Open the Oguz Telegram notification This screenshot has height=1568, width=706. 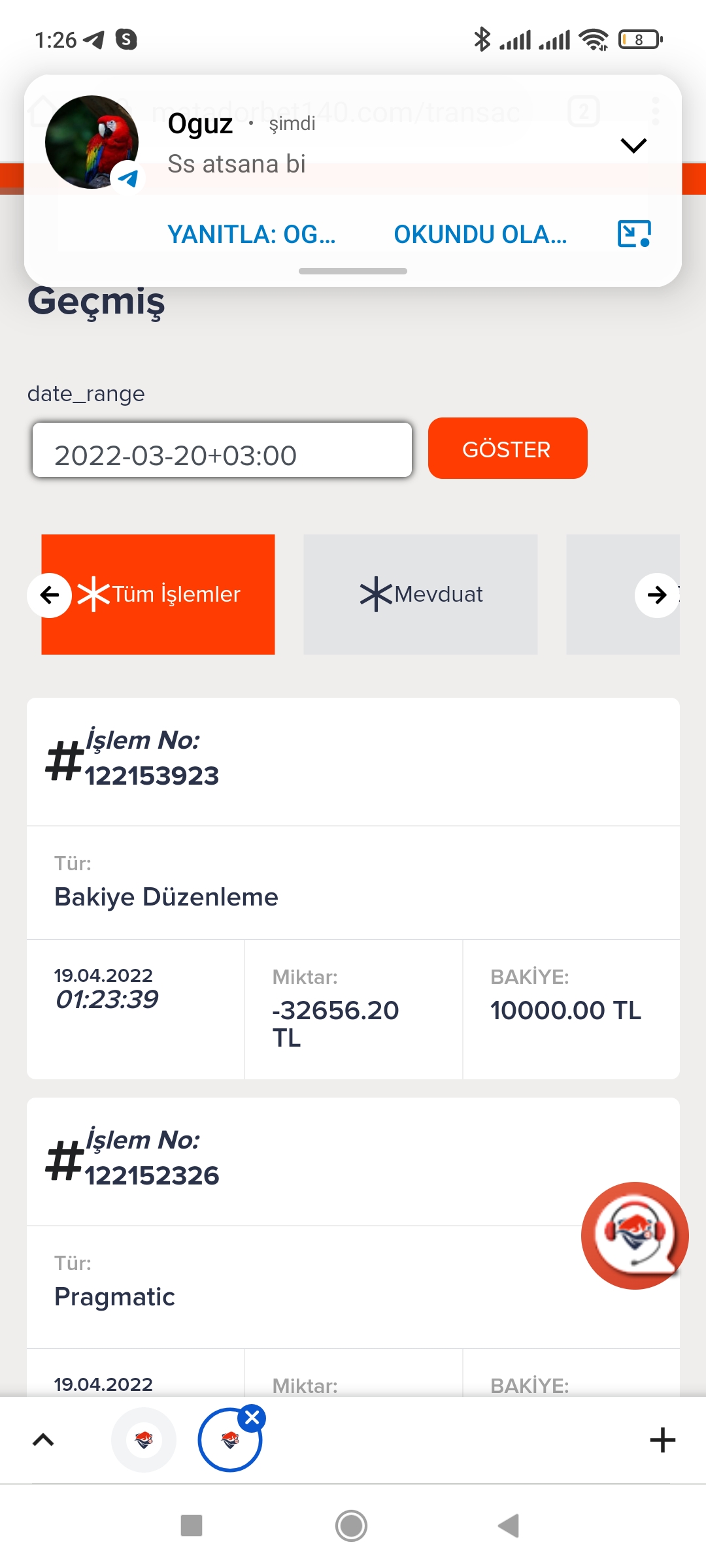pos(353,144)
